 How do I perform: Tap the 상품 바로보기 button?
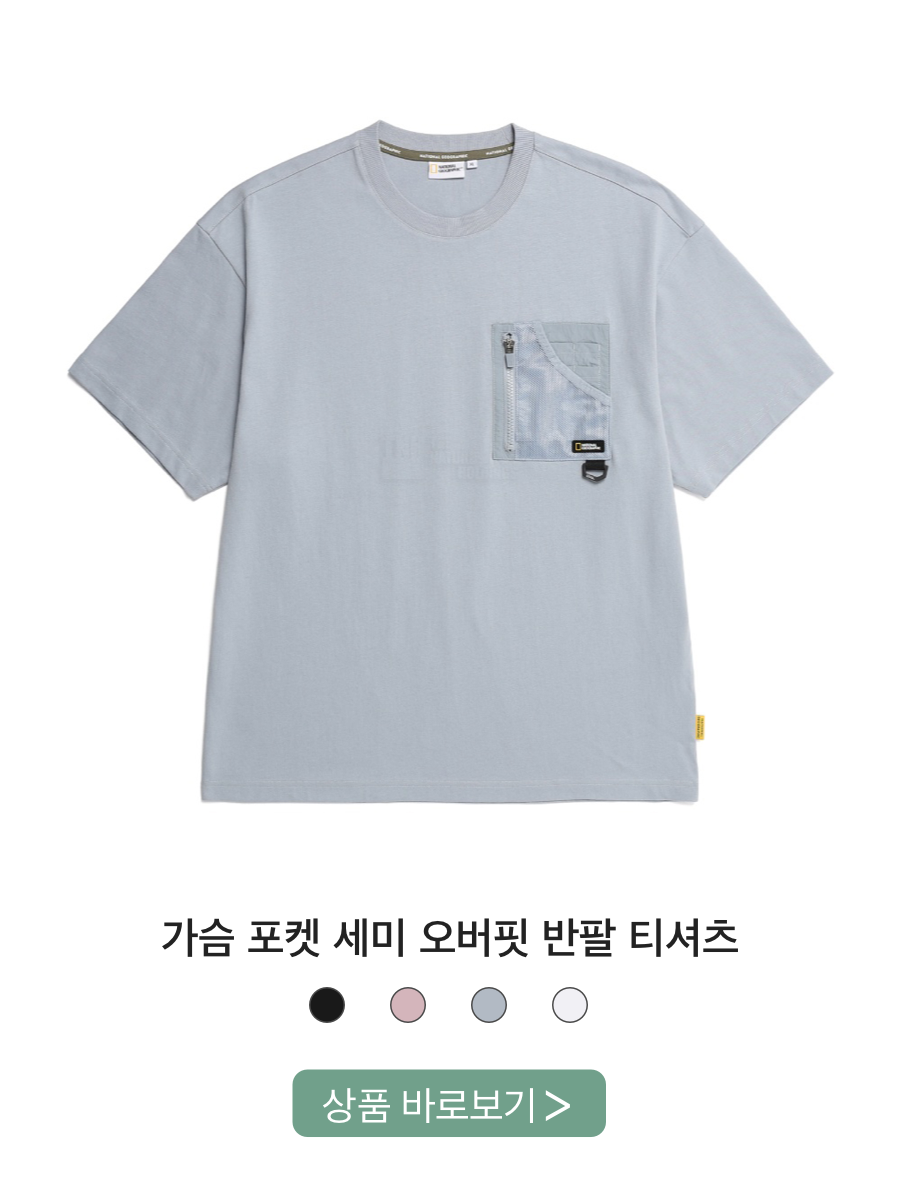(x=449, y=1104)
